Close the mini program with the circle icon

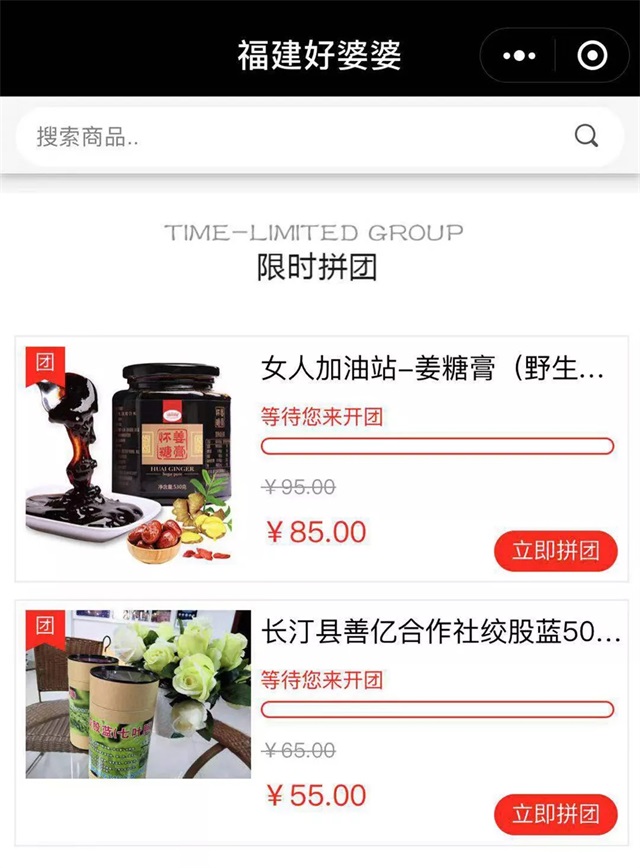click(592, 56)
